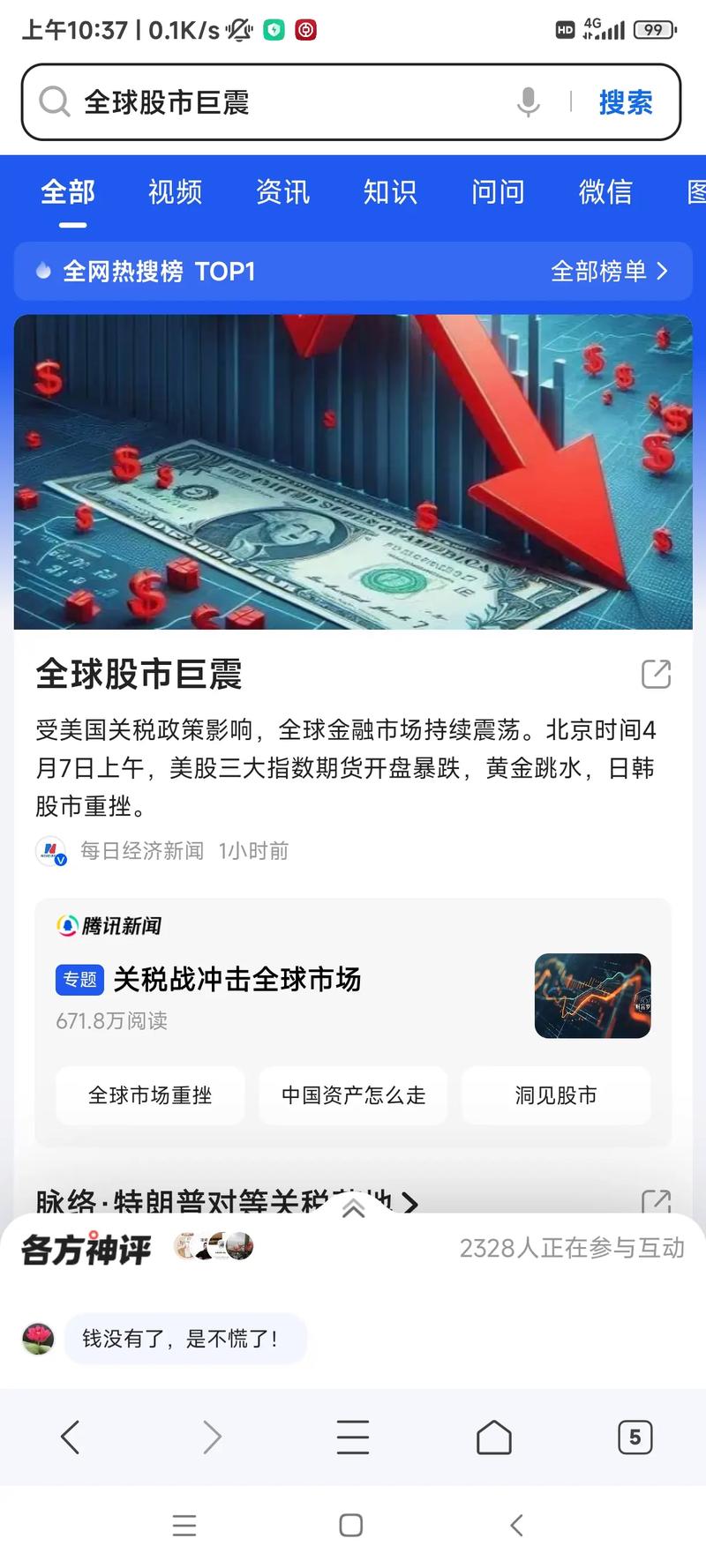The height and width of the screenshot is (1568, 706).
Task: Tap the share icon beside 全球股市巨震 headline
Action: point(655,675)
